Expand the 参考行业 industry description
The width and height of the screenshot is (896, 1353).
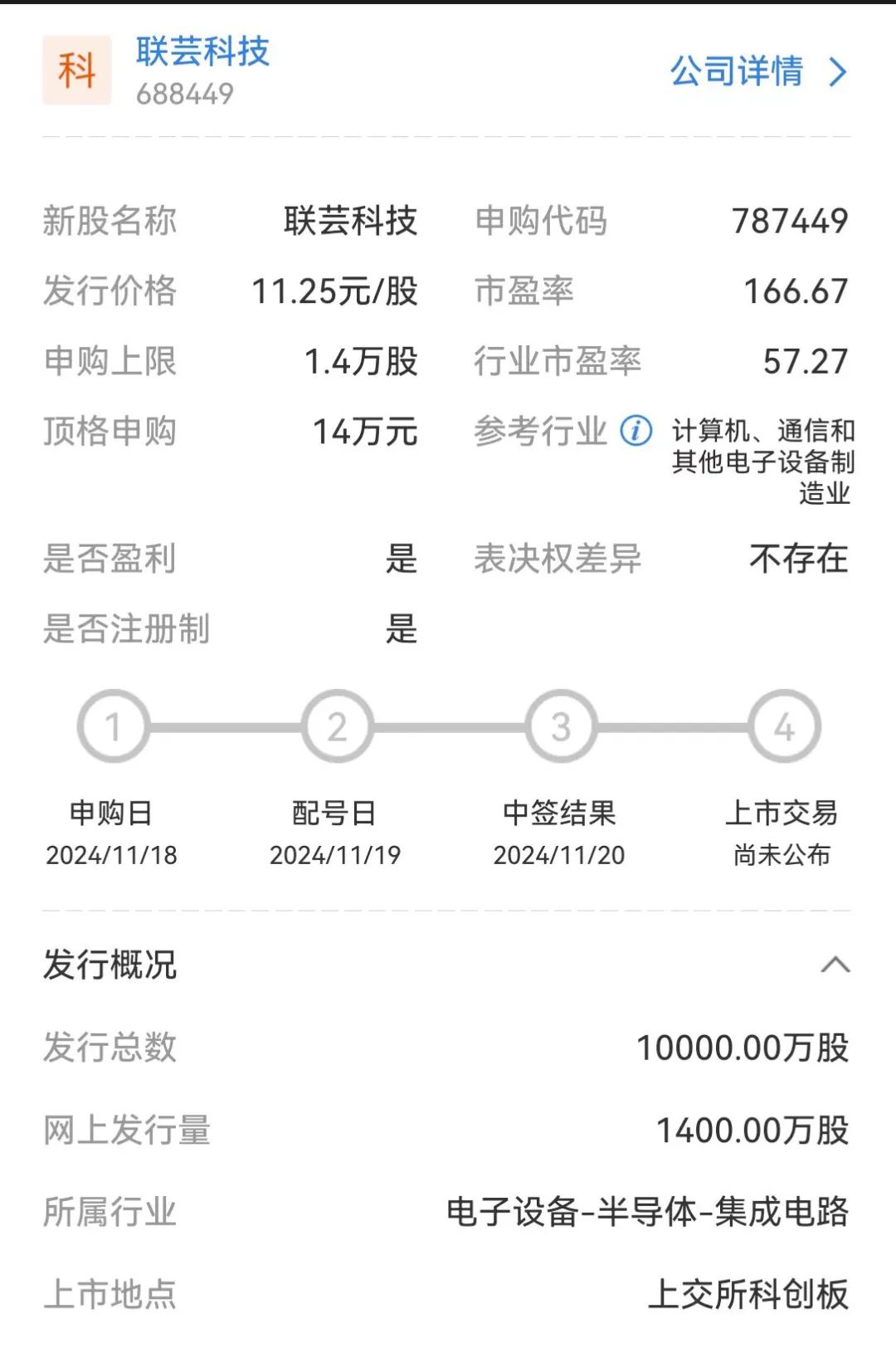coord(762,459)
